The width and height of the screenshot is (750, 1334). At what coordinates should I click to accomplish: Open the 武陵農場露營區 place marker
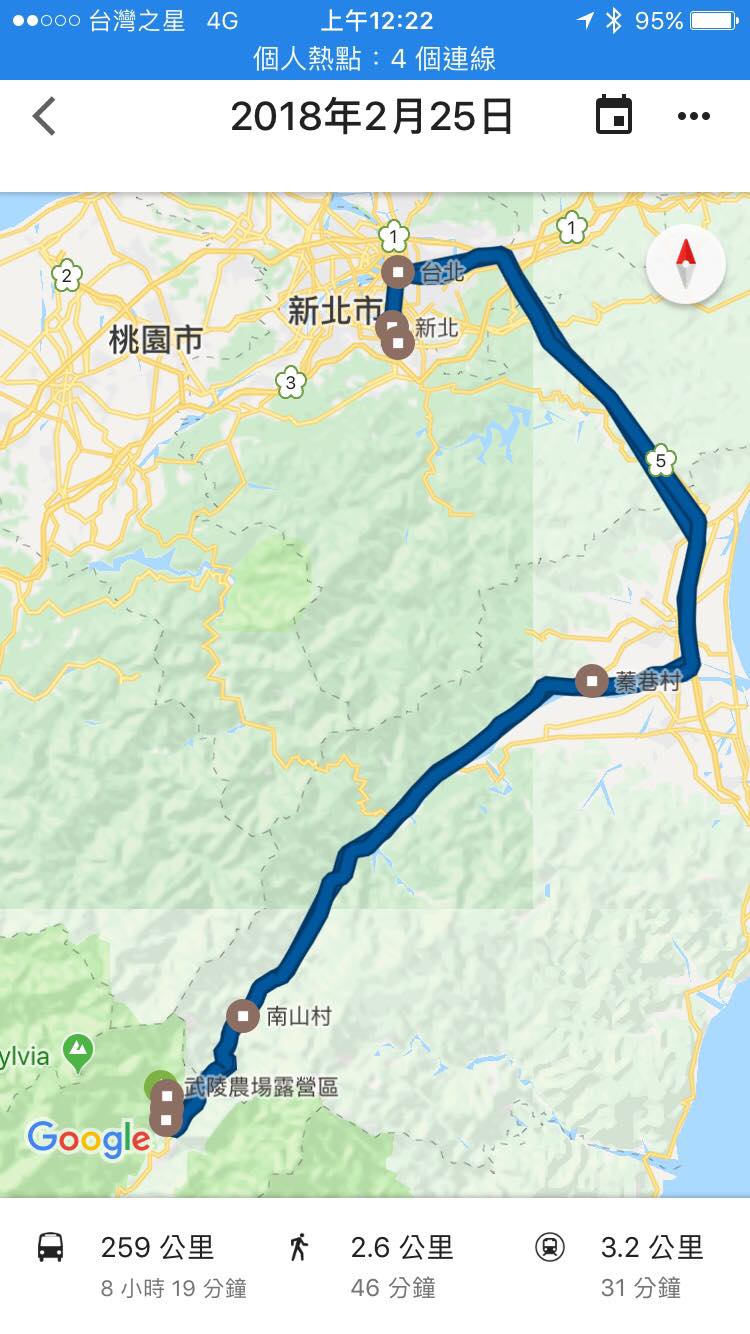pos(166,1094)
